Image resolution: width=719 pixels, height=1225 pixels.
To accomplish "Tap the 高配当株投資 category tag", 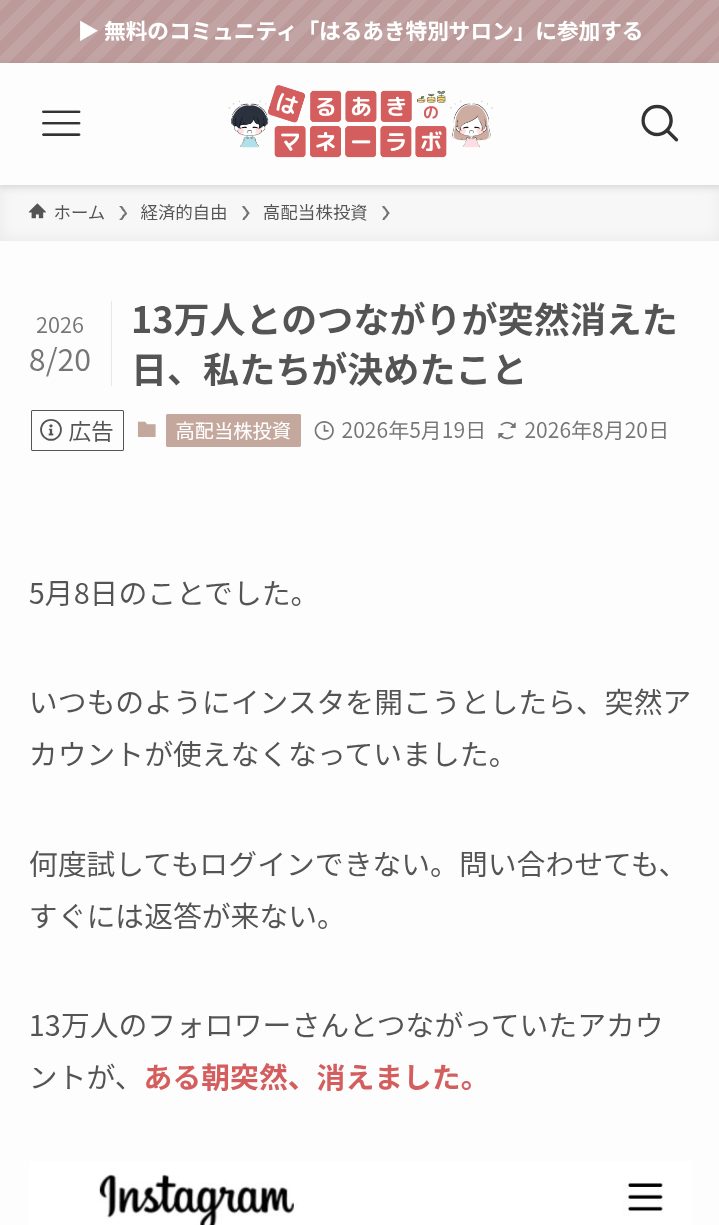I will (233, 430).
